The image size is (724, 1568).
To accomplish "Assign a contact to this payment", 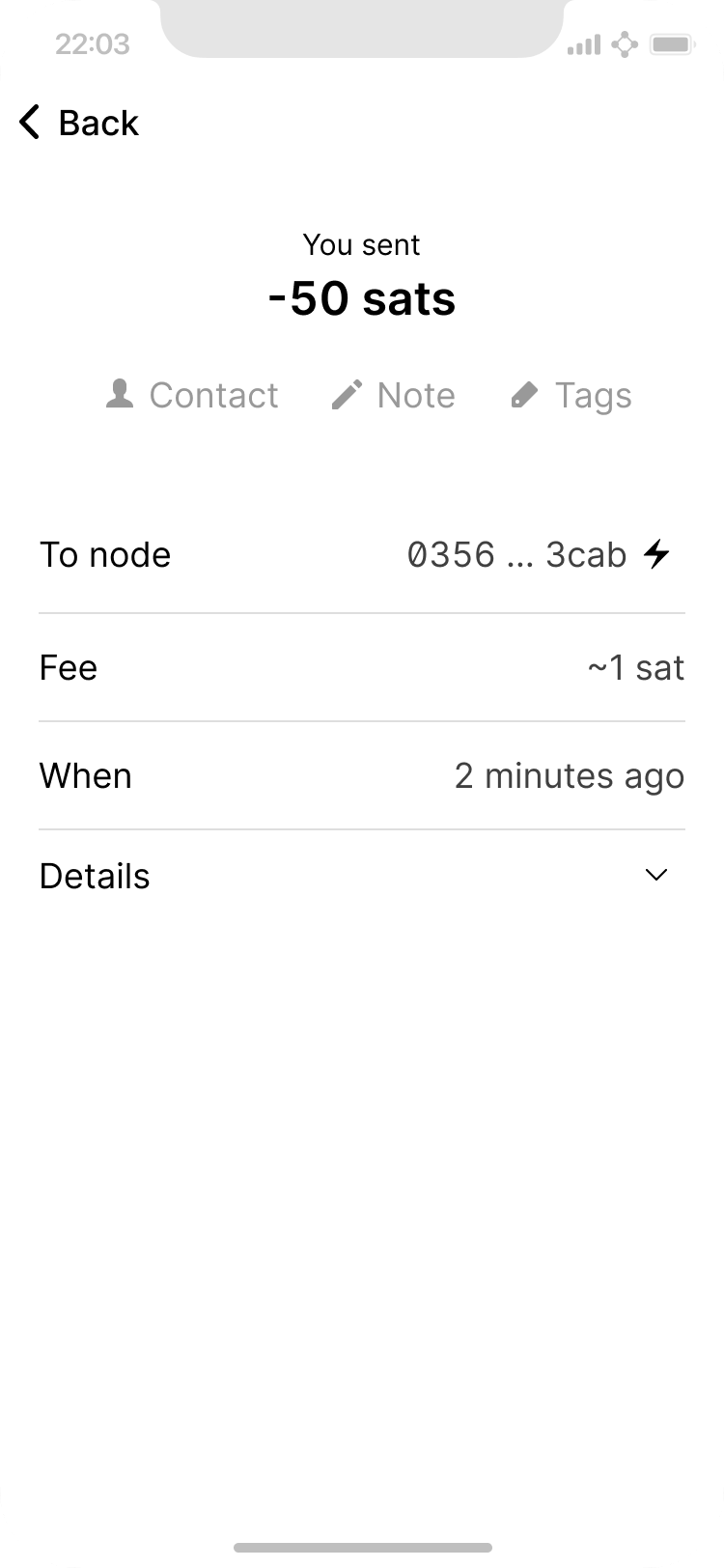I will point(192,395).
